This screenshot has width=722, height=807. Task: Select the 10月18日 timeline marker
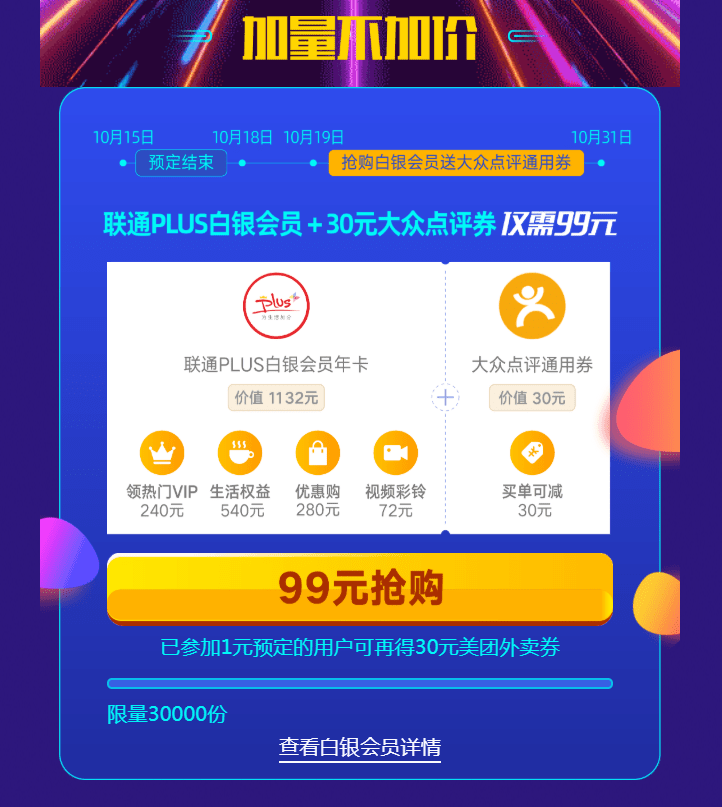point(240,137)
